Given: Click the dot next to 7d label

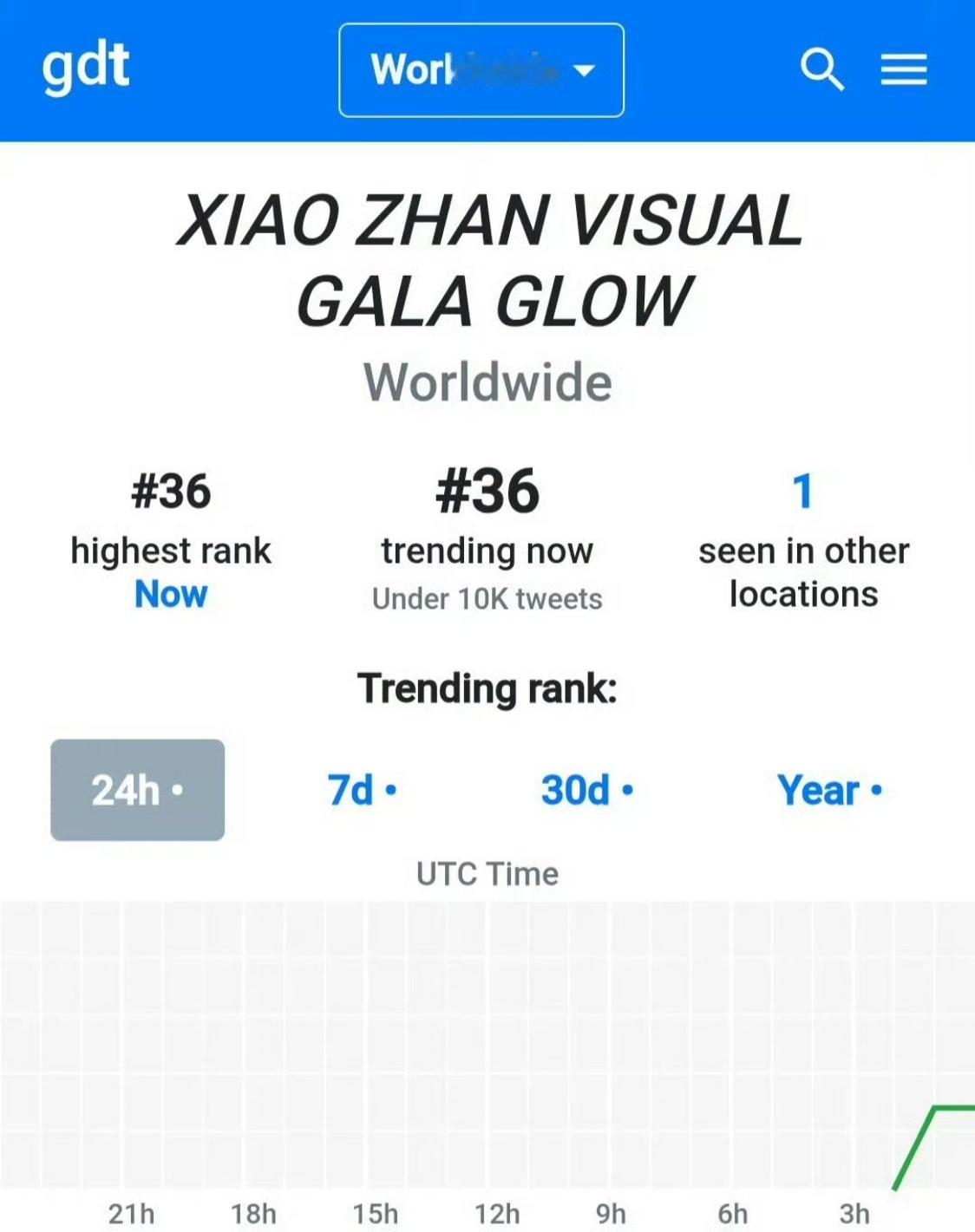Looking at the screenshot, I should click(x=391, y=792).
